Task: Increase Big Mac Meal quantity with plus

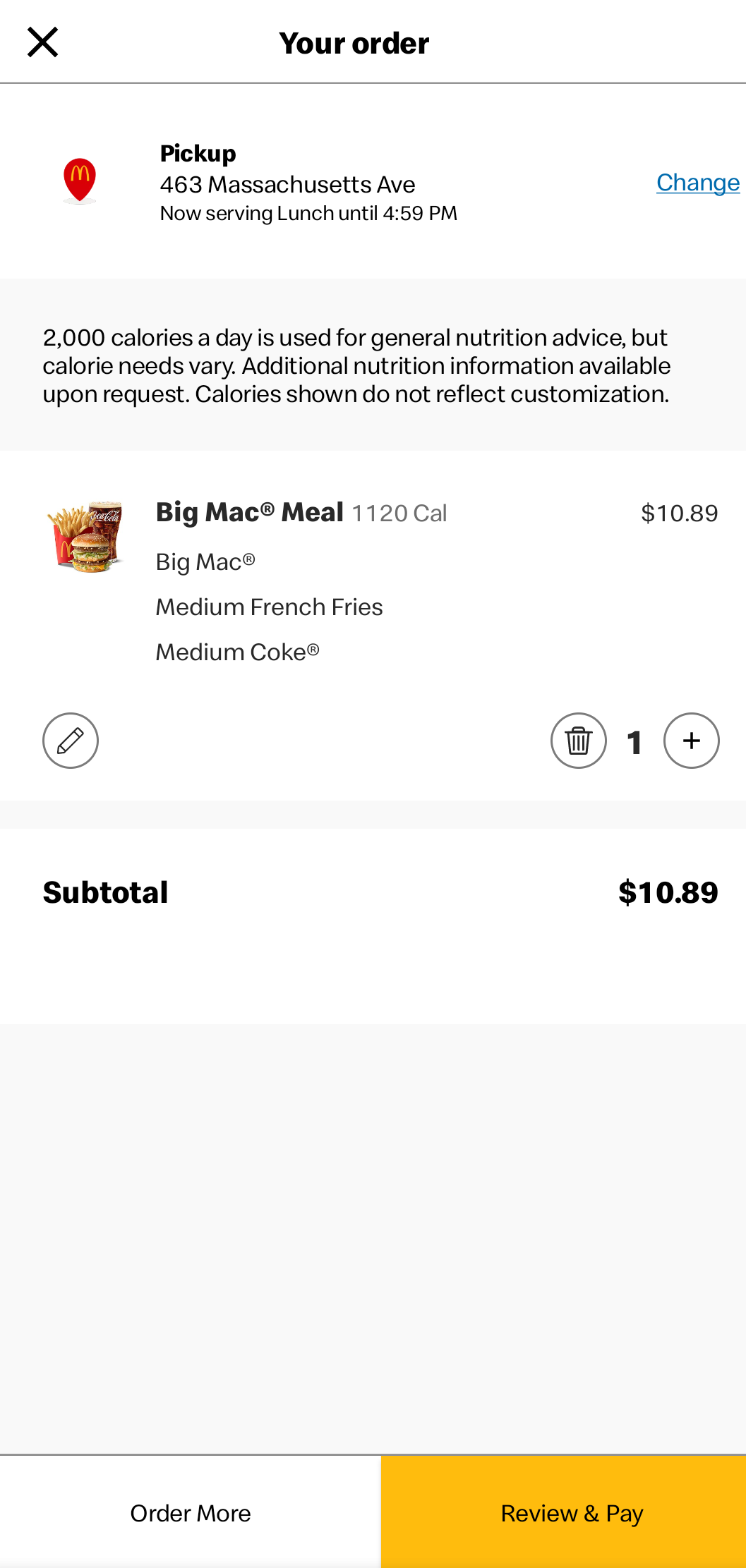Action: [692, 741]
